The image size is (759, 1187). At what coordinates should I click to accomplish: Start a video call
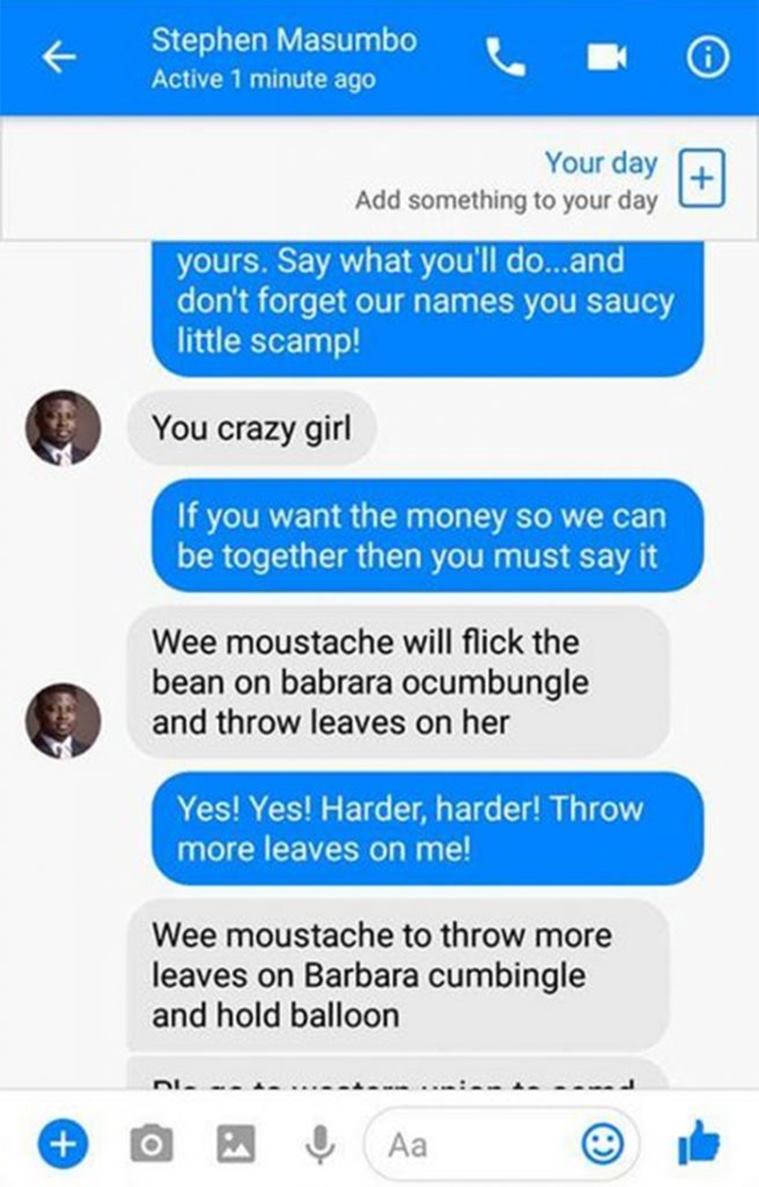608,58
